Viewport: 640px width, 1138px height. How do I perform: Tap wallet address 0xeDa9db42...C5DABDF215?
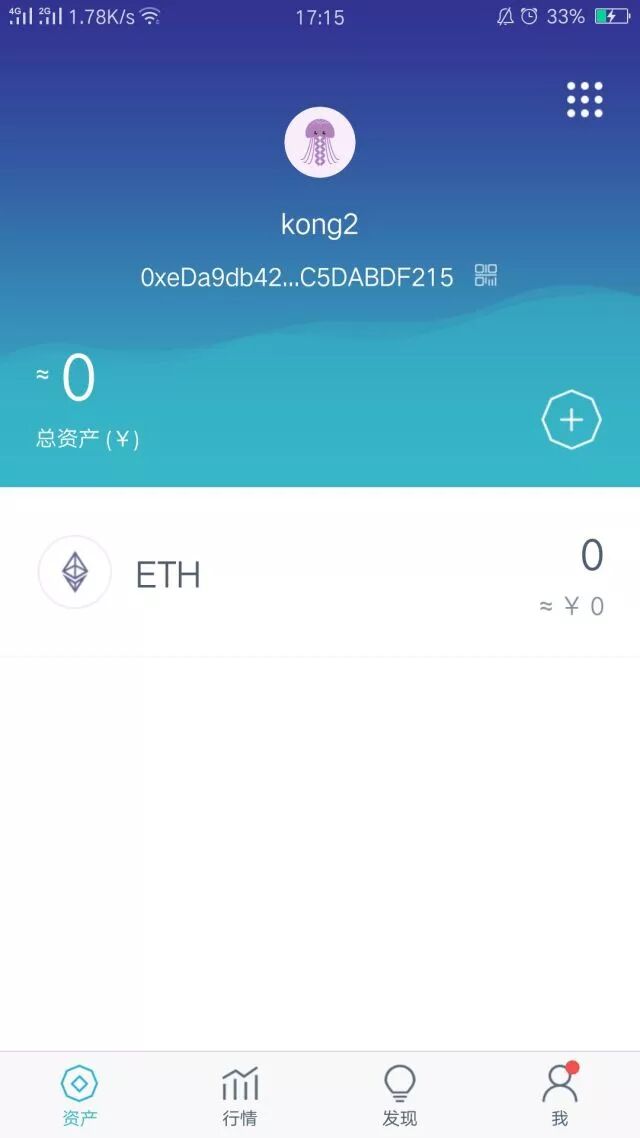coord(297,277)
